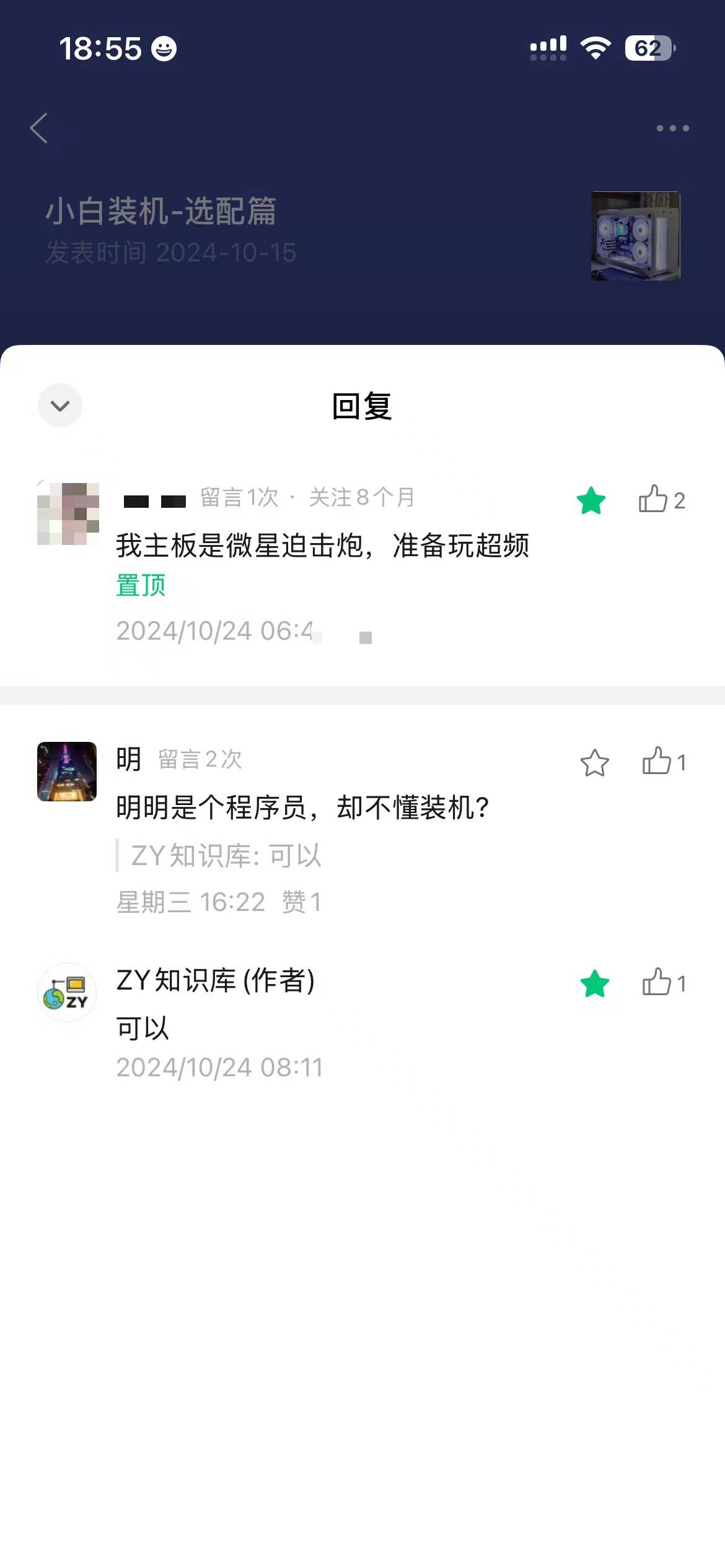Toggle the green star on the pinned comment

[591, 500]
